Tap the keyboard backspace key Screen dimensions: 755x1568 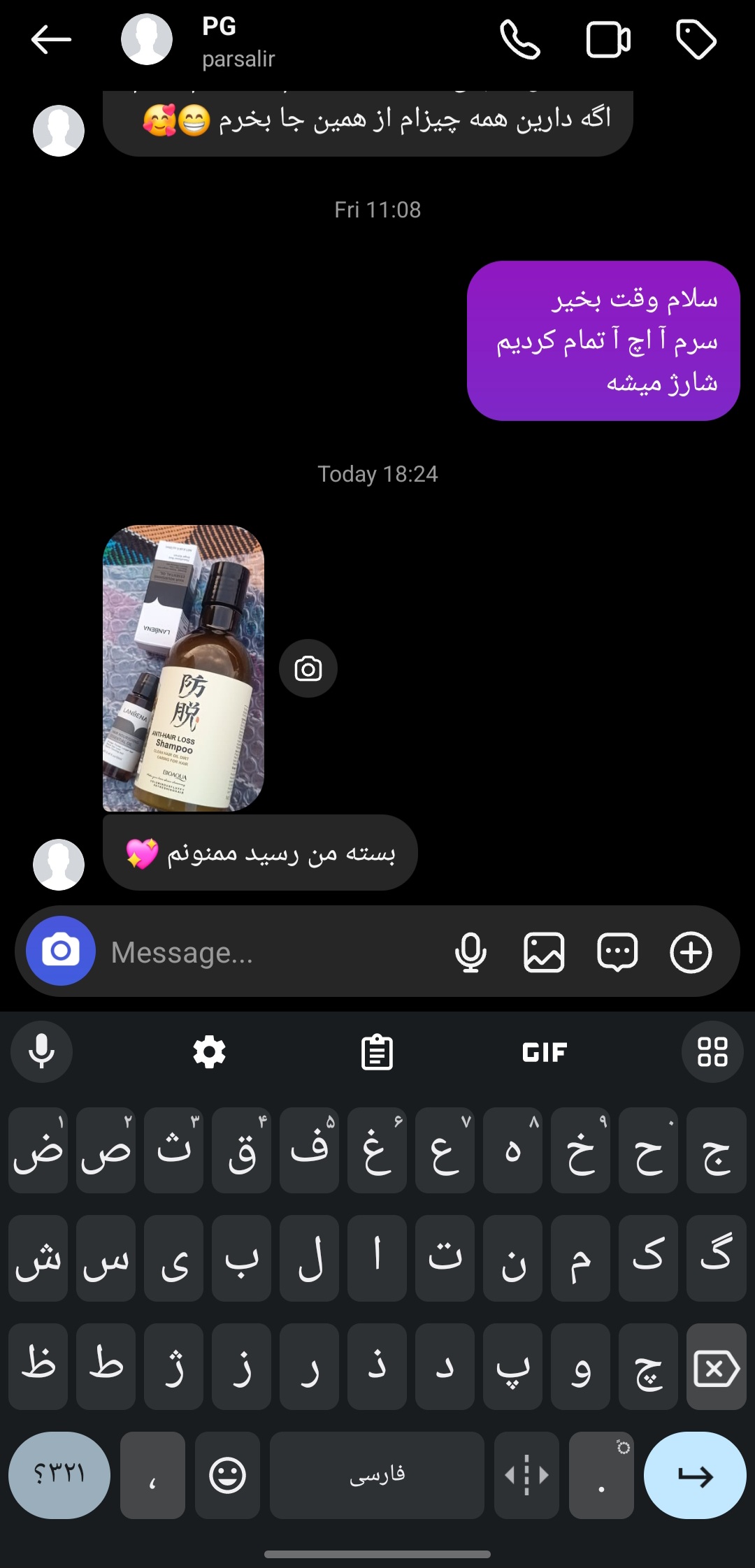click(x=717, y=1367)
